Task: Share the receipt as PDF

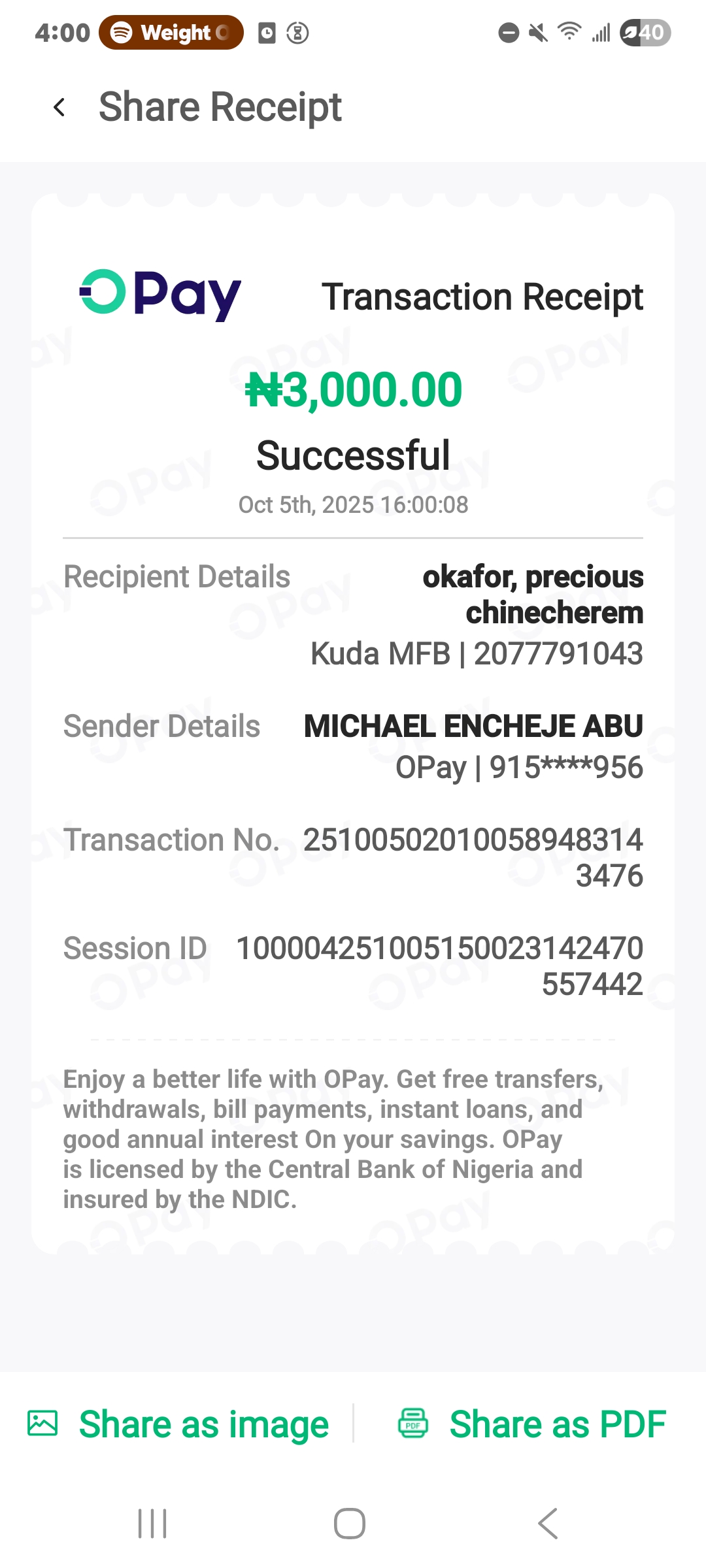Action: pyautogui.click(x=532, y=1424)
